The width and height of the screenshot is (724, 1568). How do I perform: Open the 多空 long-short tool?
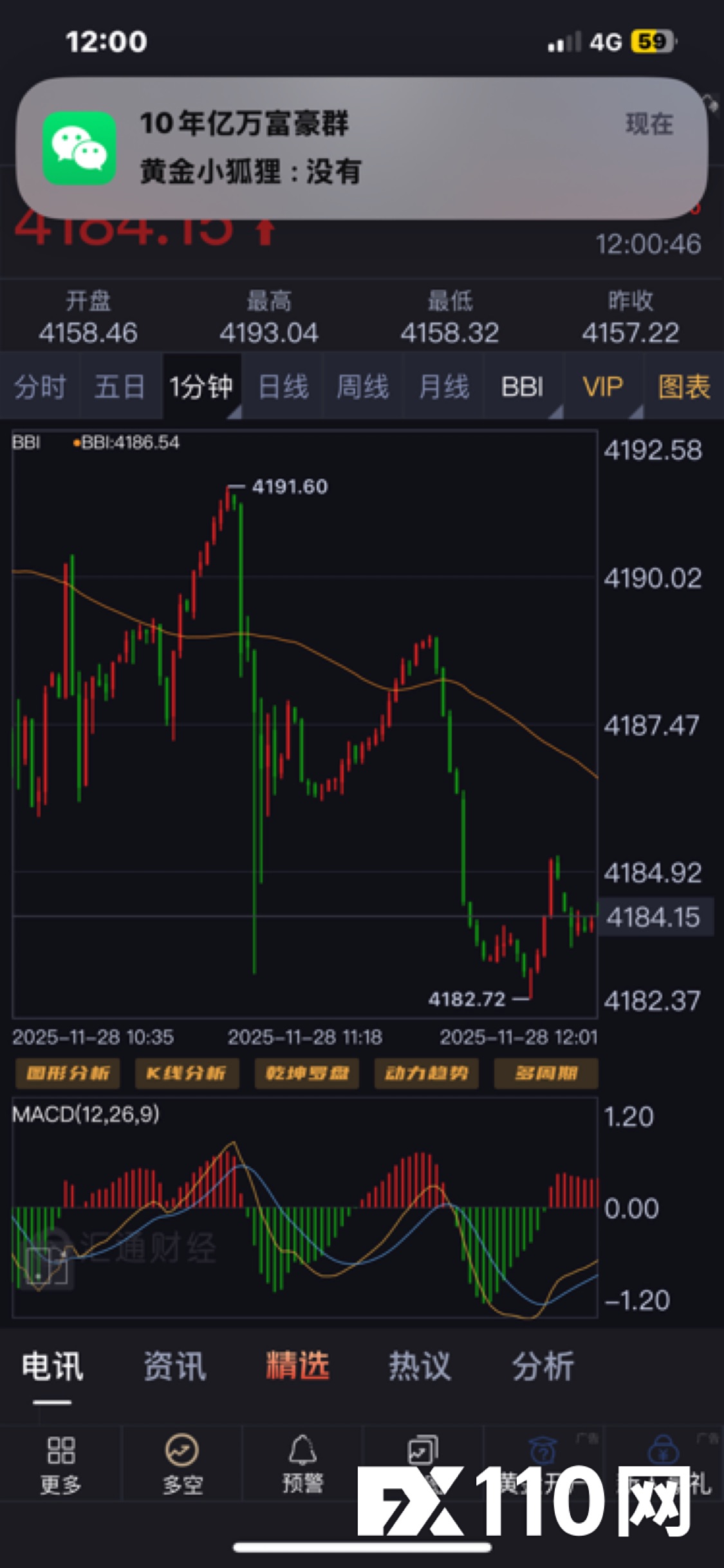tap(182, 1464)
